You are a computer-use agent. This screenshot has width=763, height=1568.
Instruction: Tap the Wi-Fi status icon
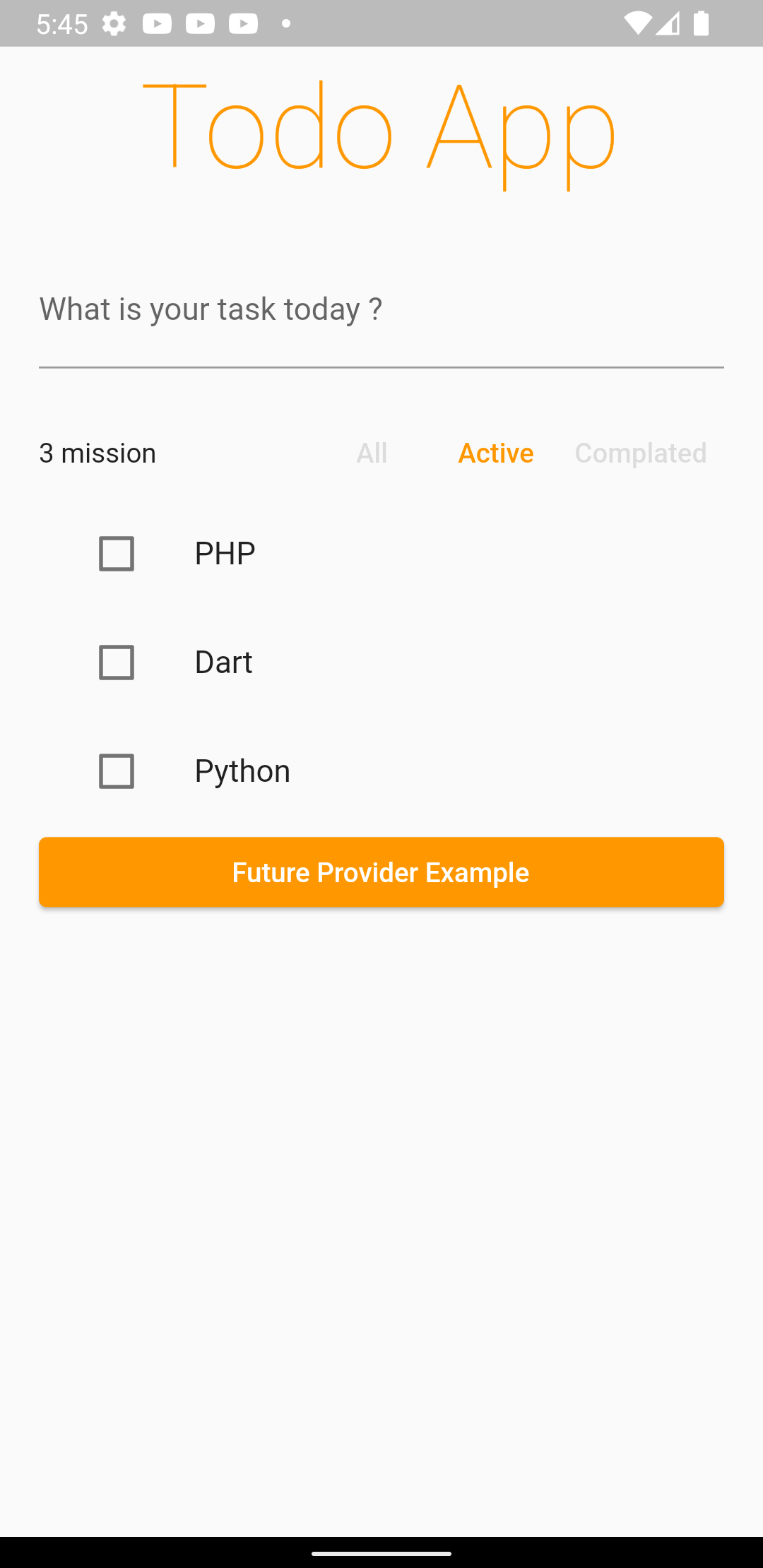click(638, 23)
